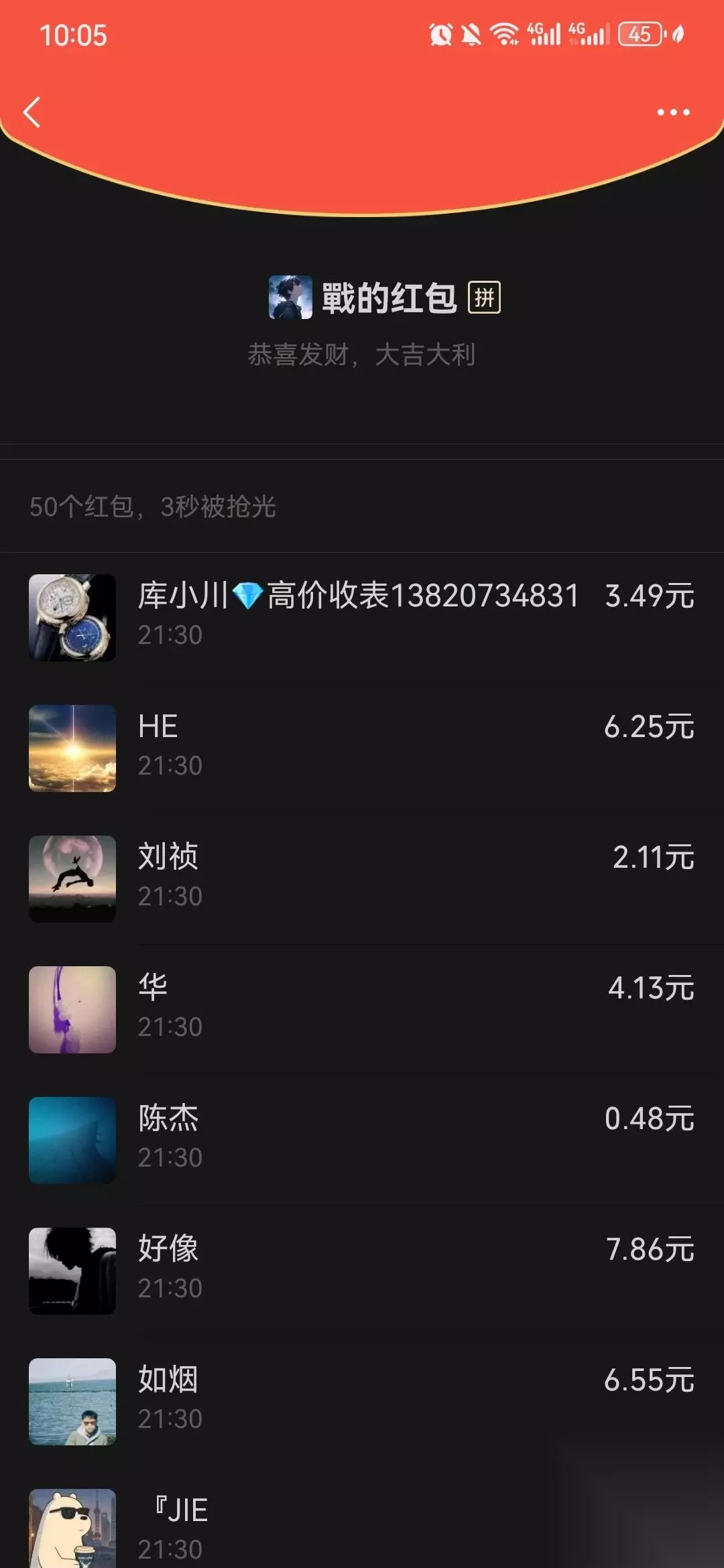Open the three-dot overflow menu
Viewport: 724px width, 1568px height.
coord(673,112)
